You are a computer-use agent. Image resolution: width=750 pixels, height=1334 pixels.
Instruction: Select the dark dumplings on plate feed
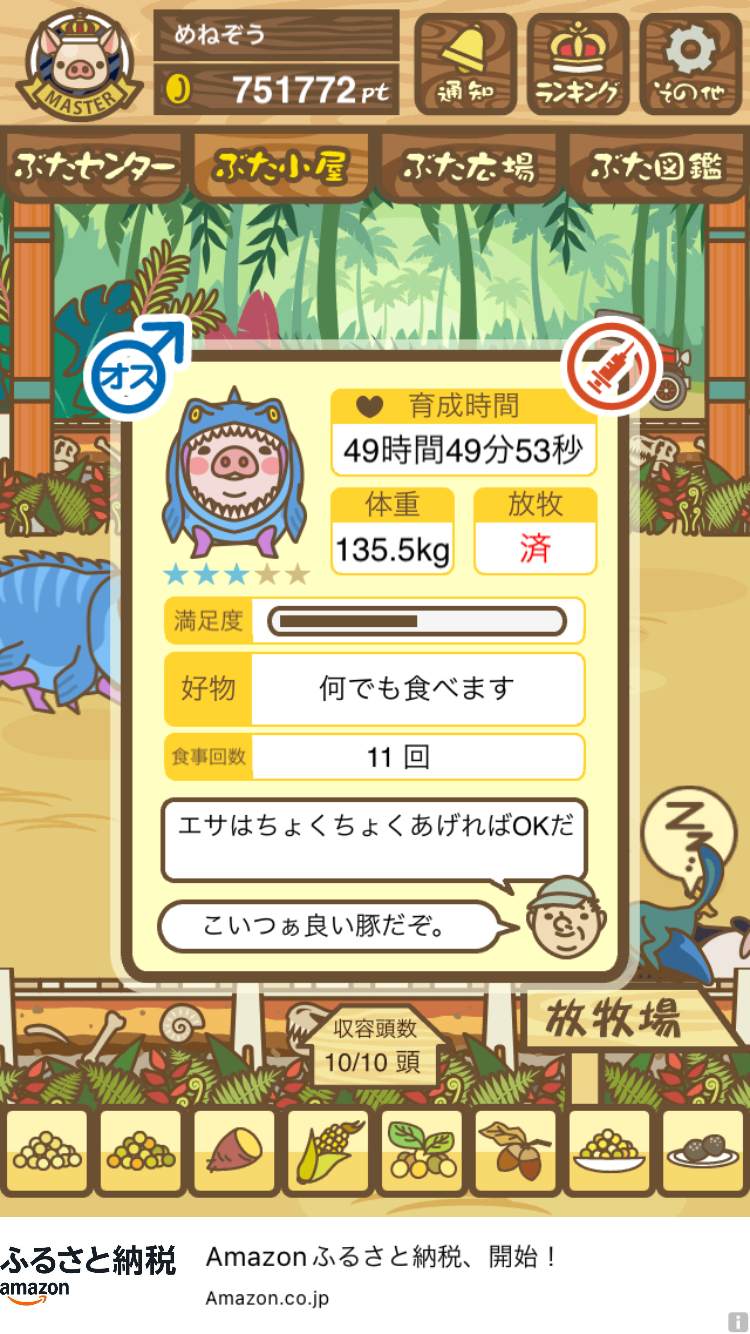(702, 1151)
